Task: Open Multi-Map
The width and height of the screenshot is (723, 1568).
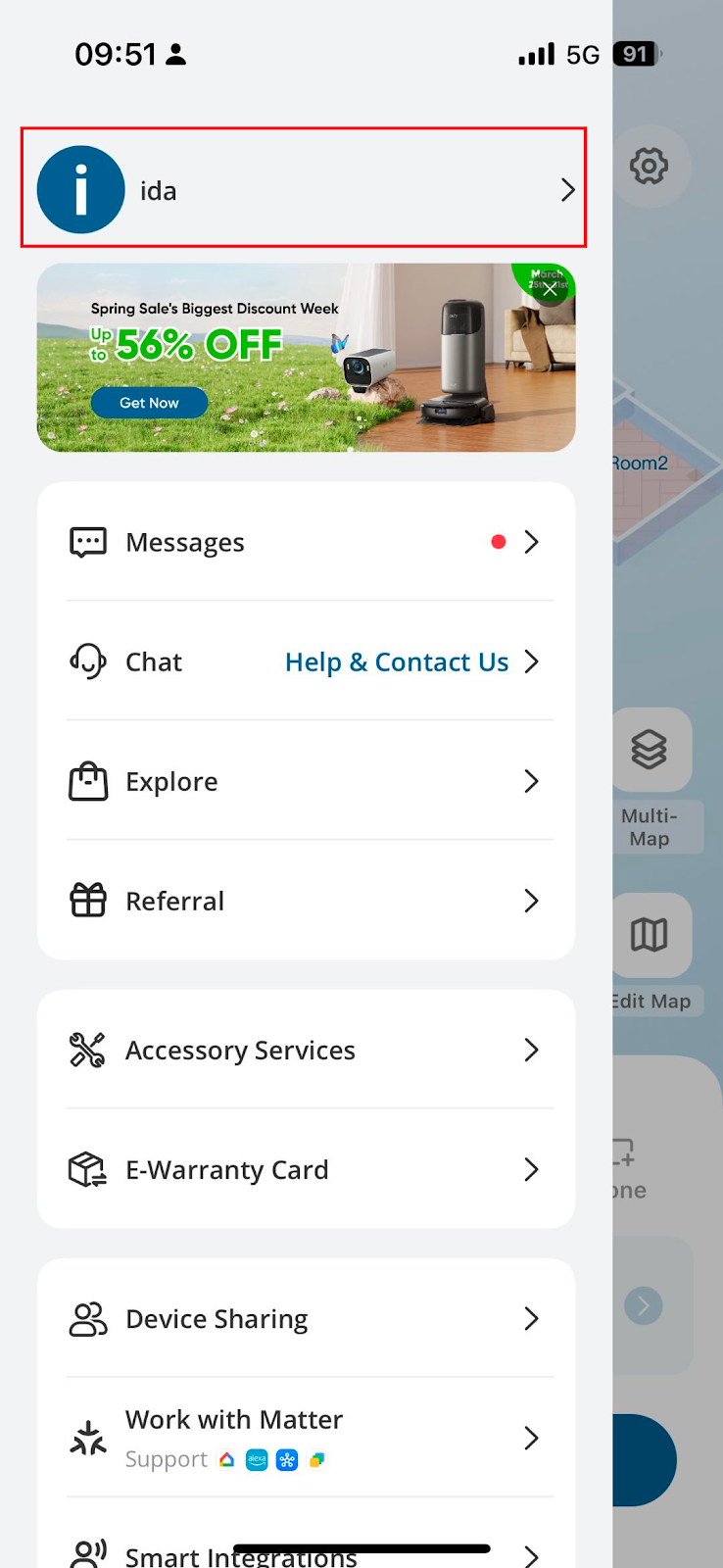Action: click(649, 751)
